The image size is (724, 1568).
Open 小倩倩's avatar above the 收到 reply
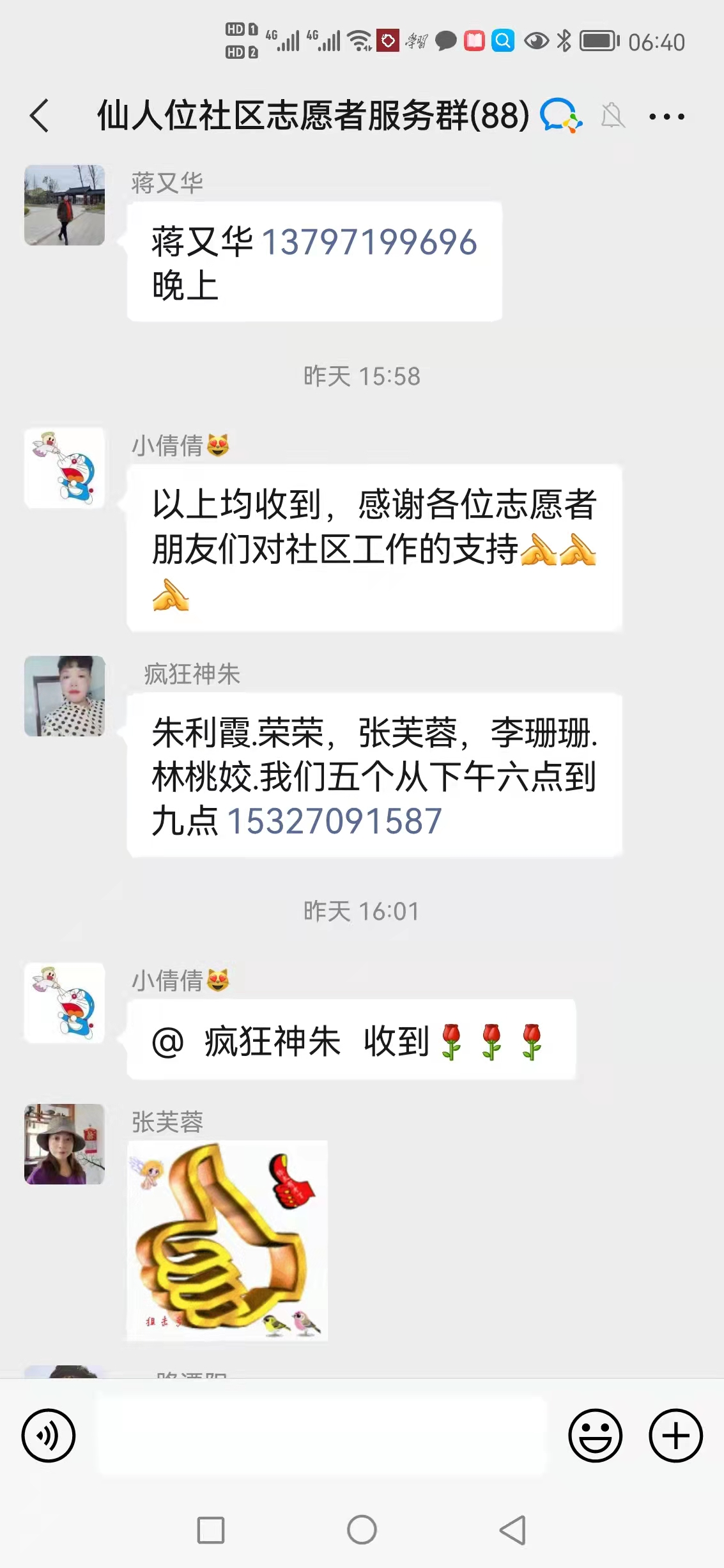[65, 1003]
